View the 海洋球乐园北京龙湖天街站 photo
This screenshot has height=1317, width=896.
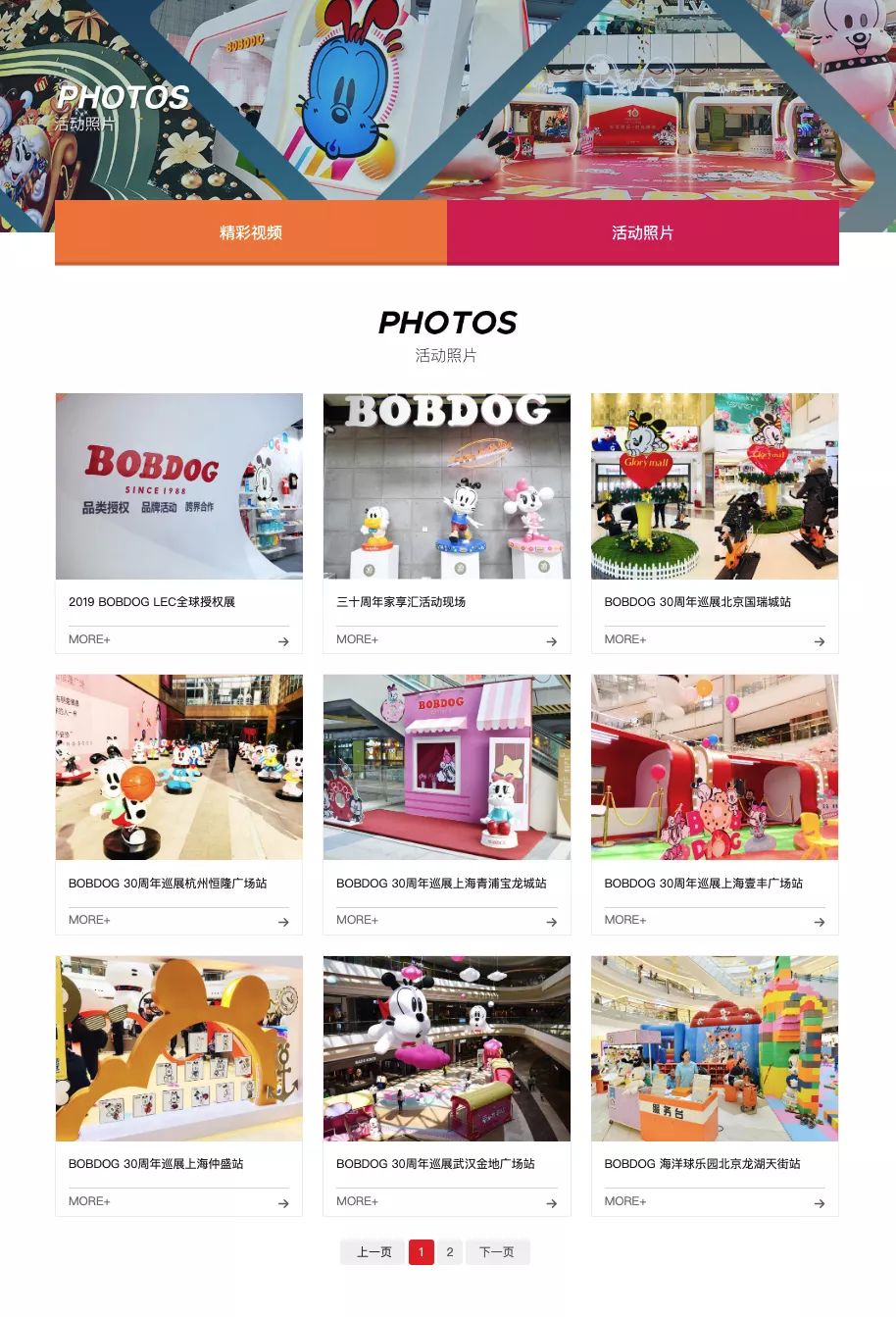(x=714, y=1048)
